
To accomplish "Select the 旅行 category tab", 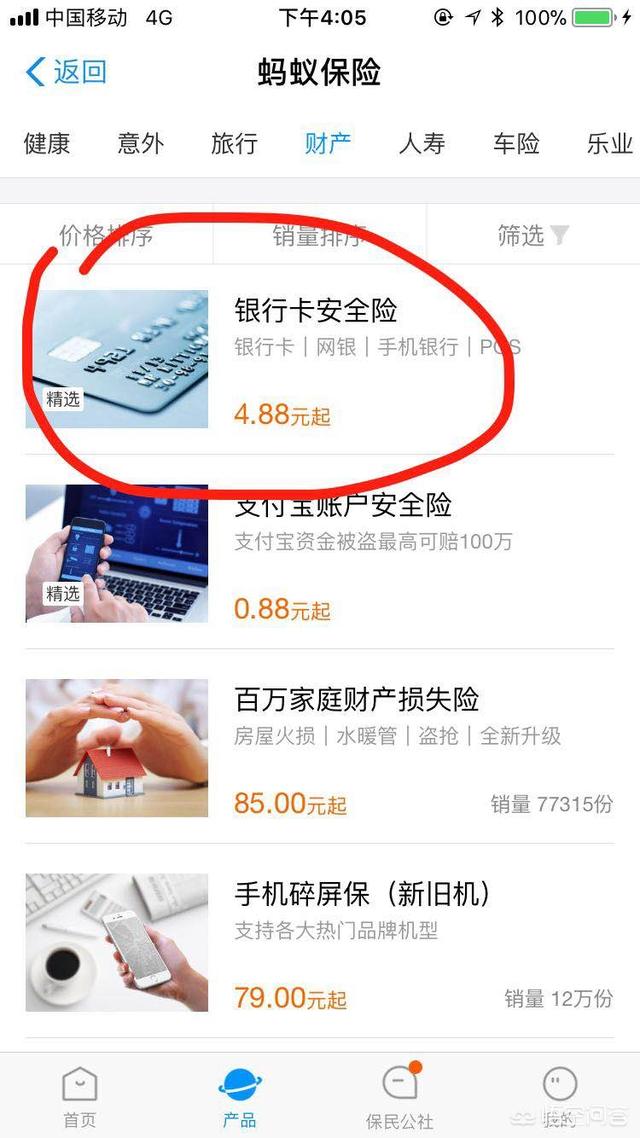I will click(234, 143).
